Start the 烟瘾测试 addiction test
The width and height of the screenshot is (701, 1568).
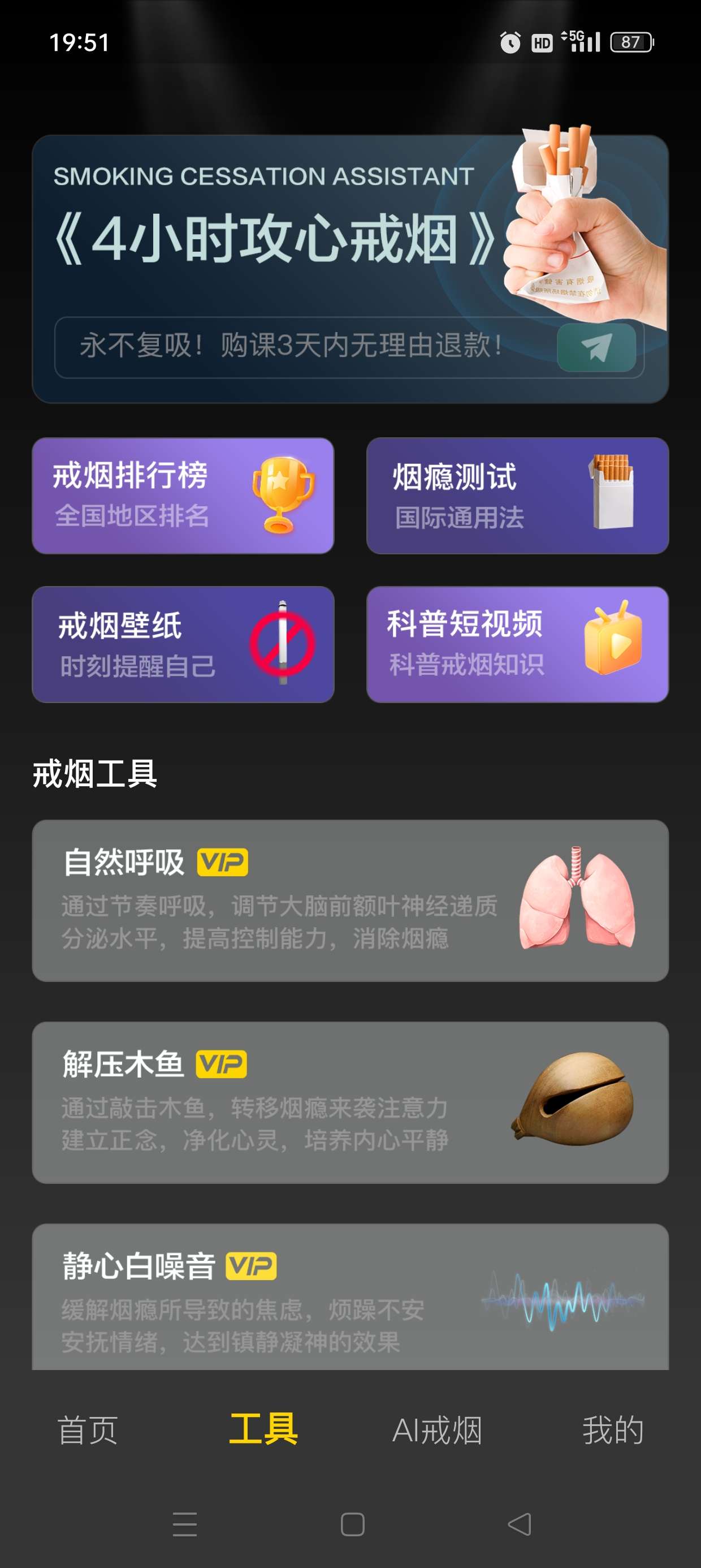click(x=517, y=496)
